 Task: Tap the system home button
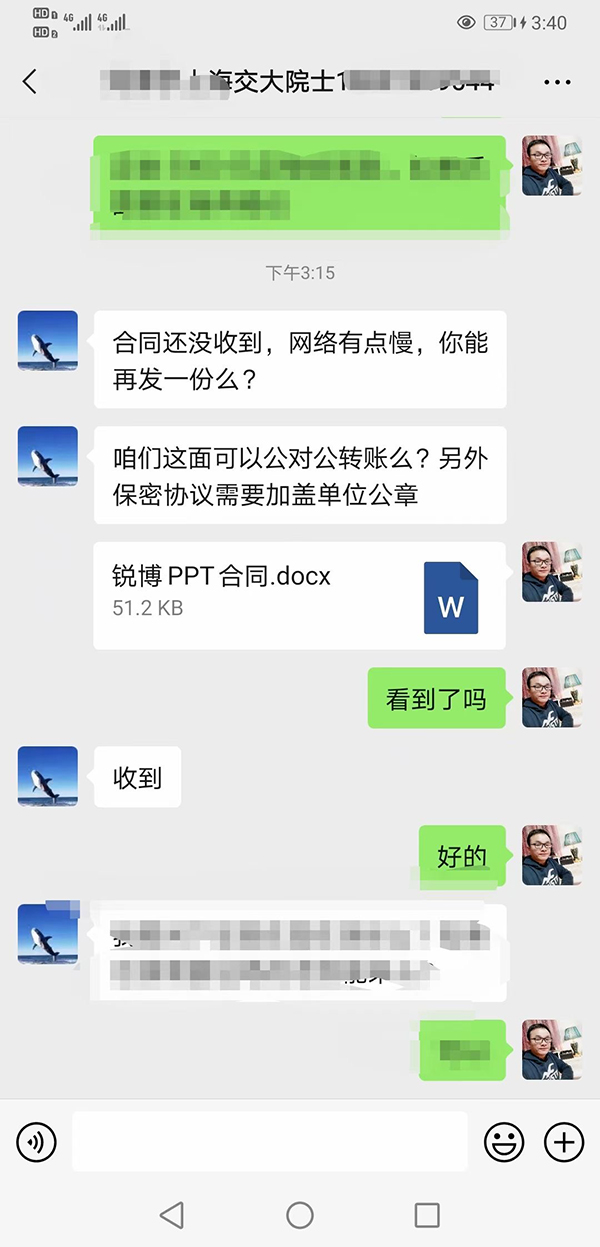pos(300,1215)
